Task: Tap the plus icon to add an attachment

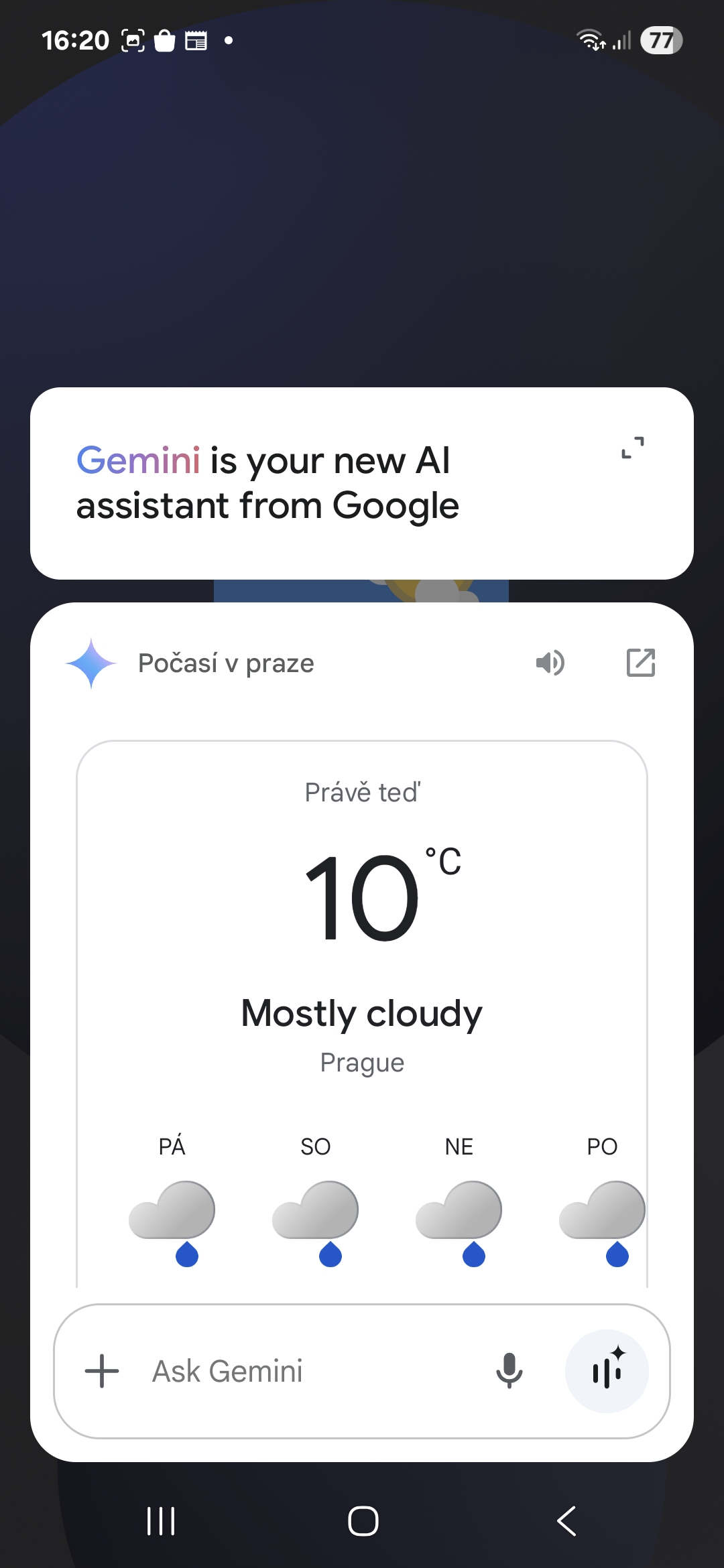Action: click(102, 1371)
